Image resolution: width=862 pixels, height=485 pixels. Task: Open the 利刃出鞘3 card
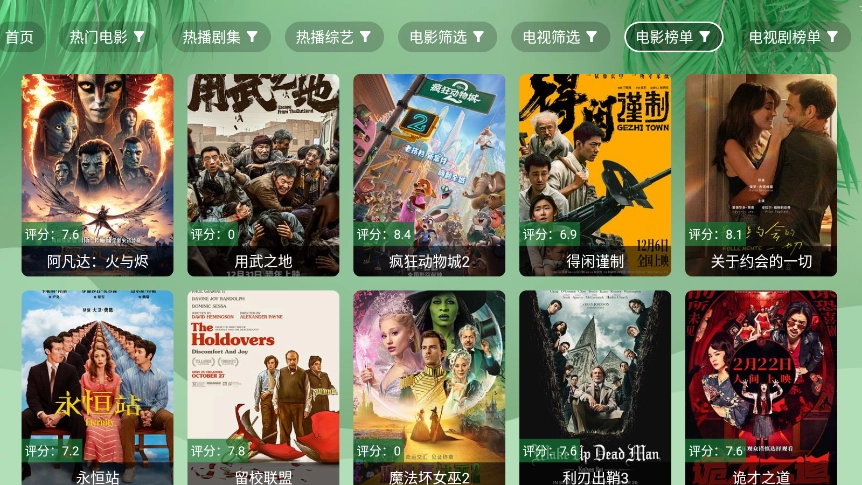(x=595, y=385)
